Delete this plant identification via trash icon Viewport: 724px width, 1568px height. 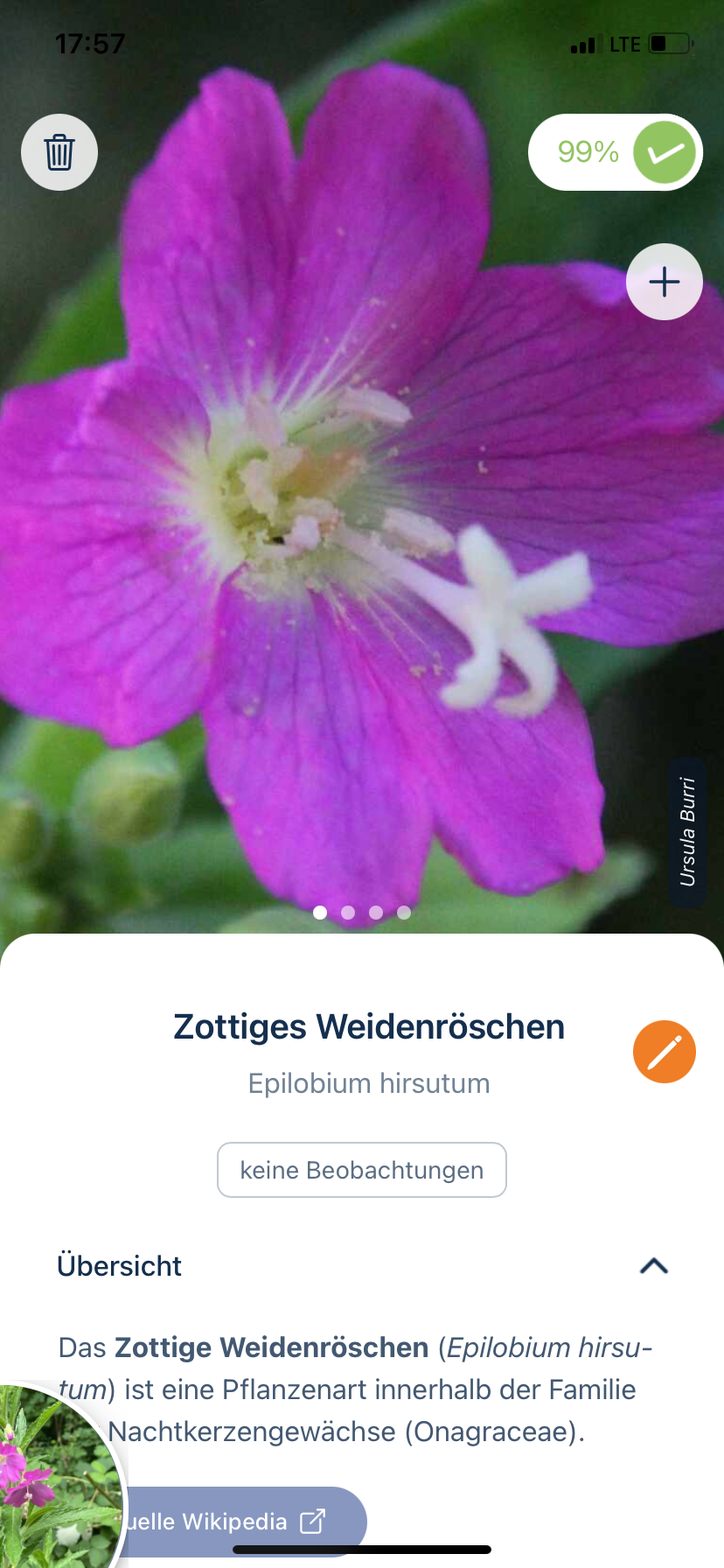pyautogui.click(x=59, y=152)
